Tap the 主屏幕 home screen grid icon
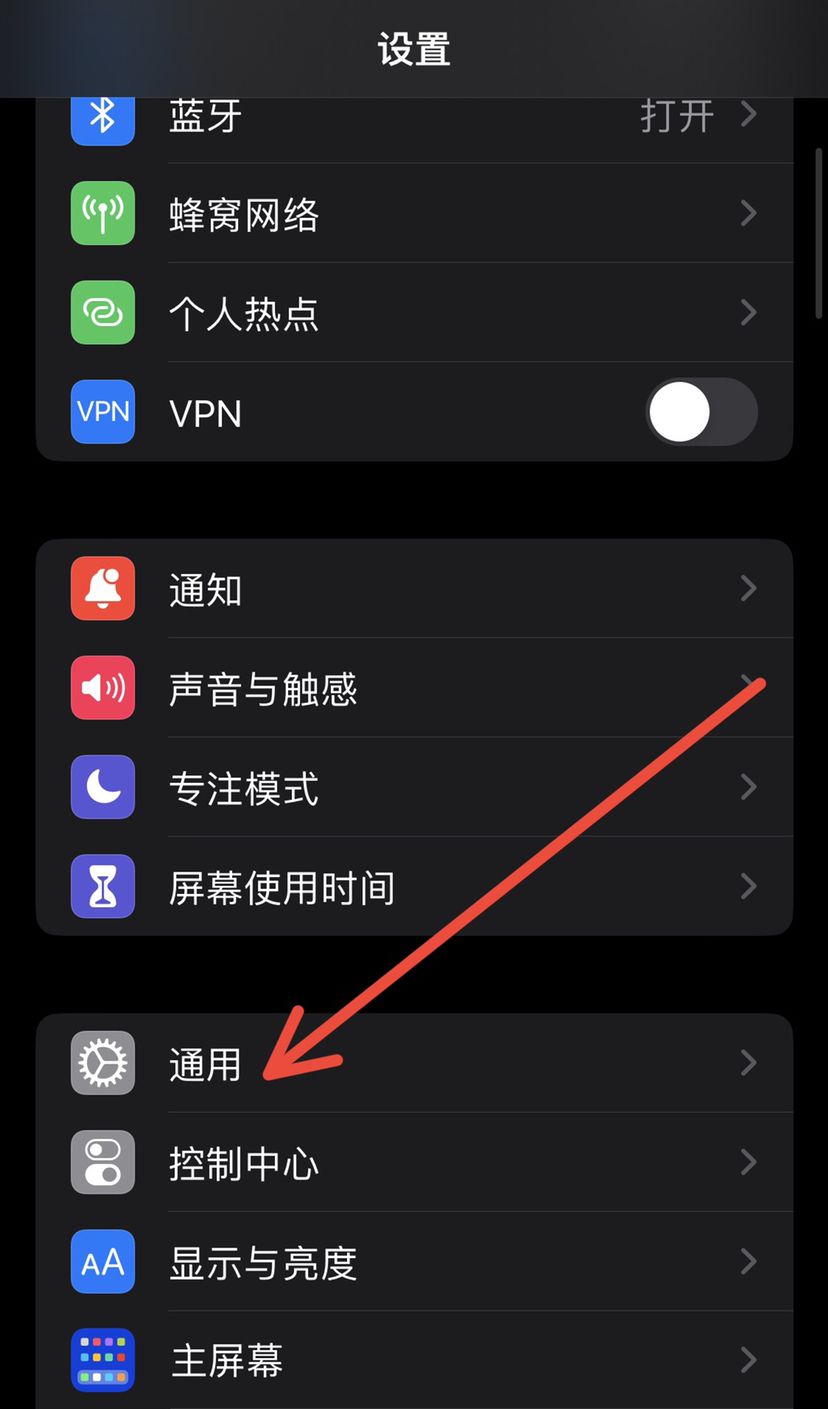Screen dimensions: 828x1409 click(x=102, y=1359)
